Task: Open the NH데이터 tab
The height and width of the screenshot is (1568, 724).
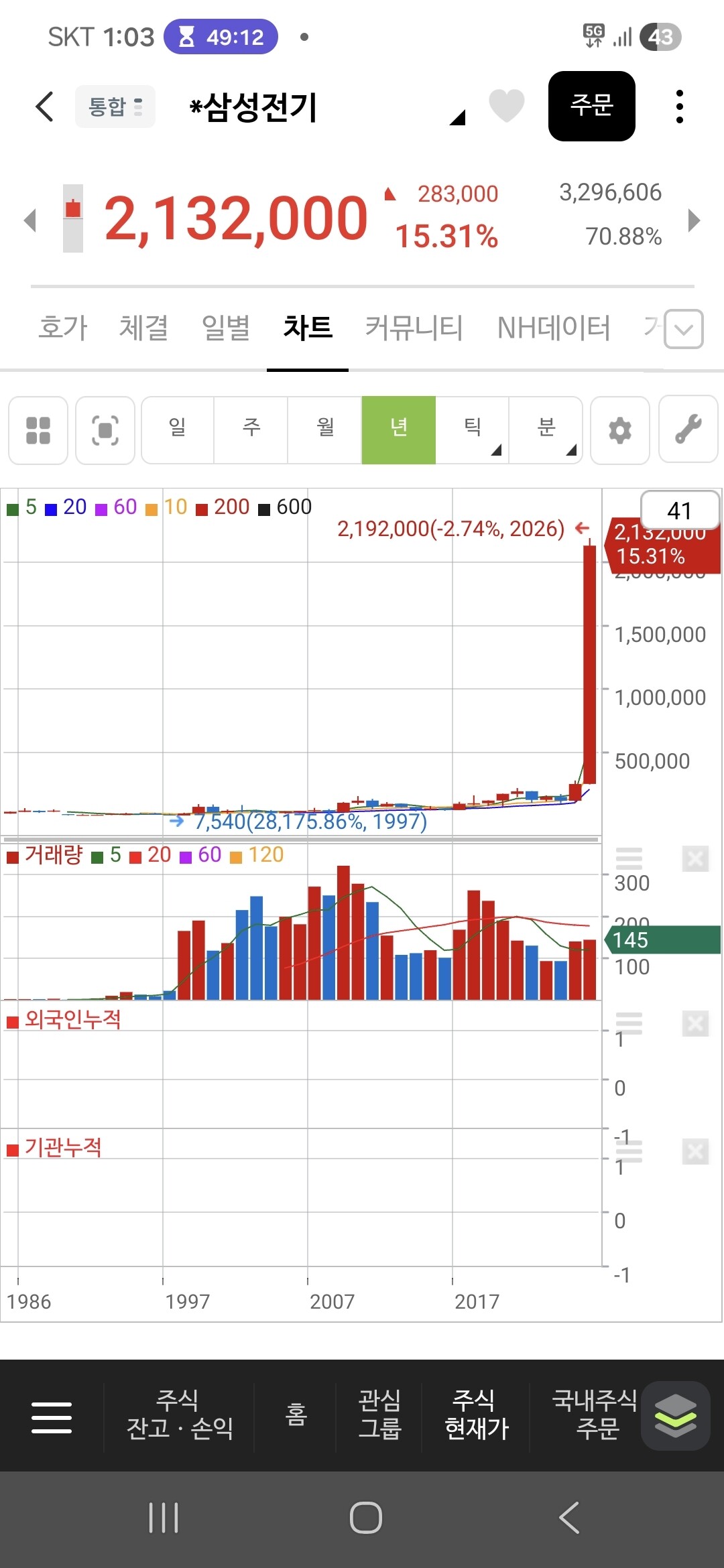Action: [x=554, y=328]
